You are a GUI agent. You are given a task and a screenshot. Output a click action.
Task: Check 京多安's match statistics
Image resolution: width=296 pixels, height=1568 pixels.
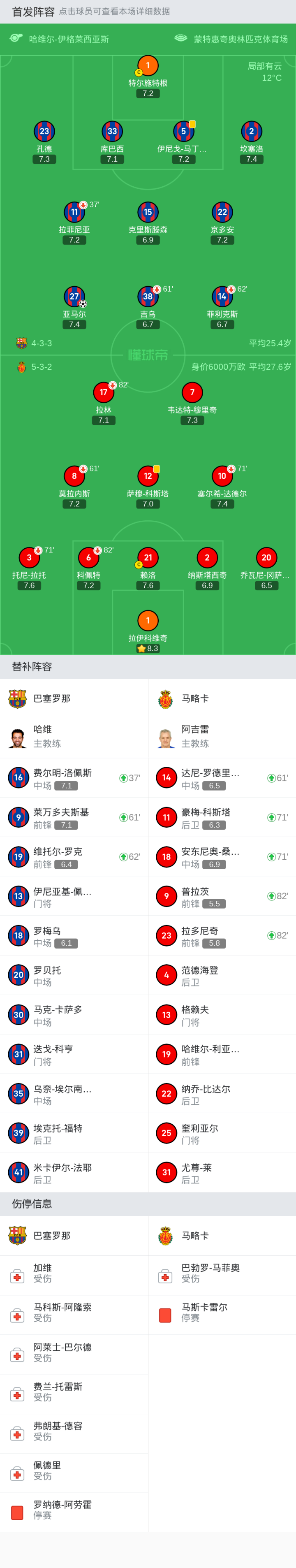click(222, 212)
